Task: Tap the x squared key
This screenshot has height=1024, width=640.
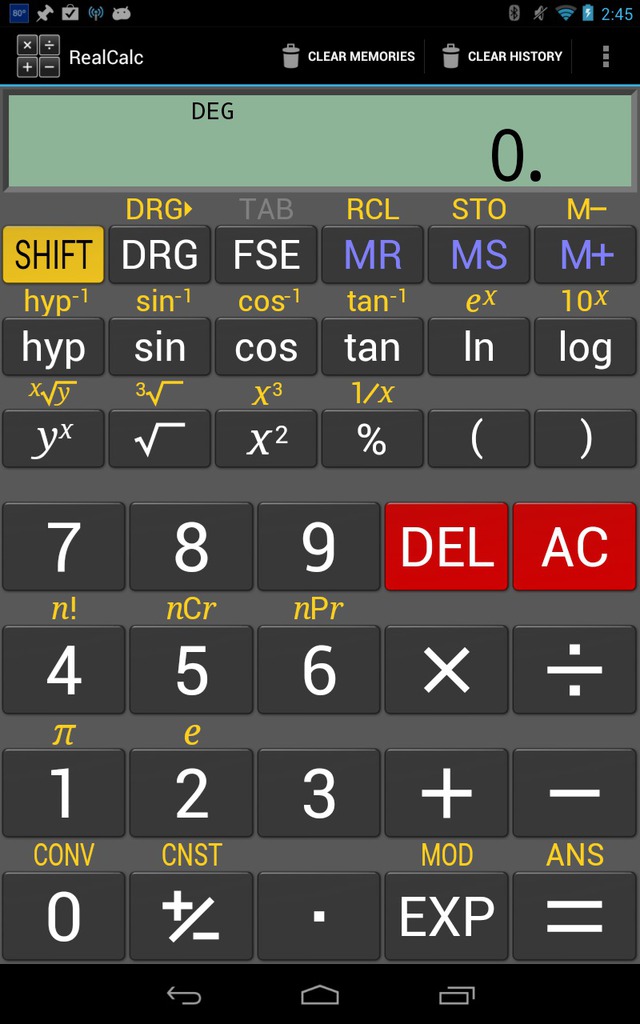Action: pyautogui.click(x=266, y=439)
